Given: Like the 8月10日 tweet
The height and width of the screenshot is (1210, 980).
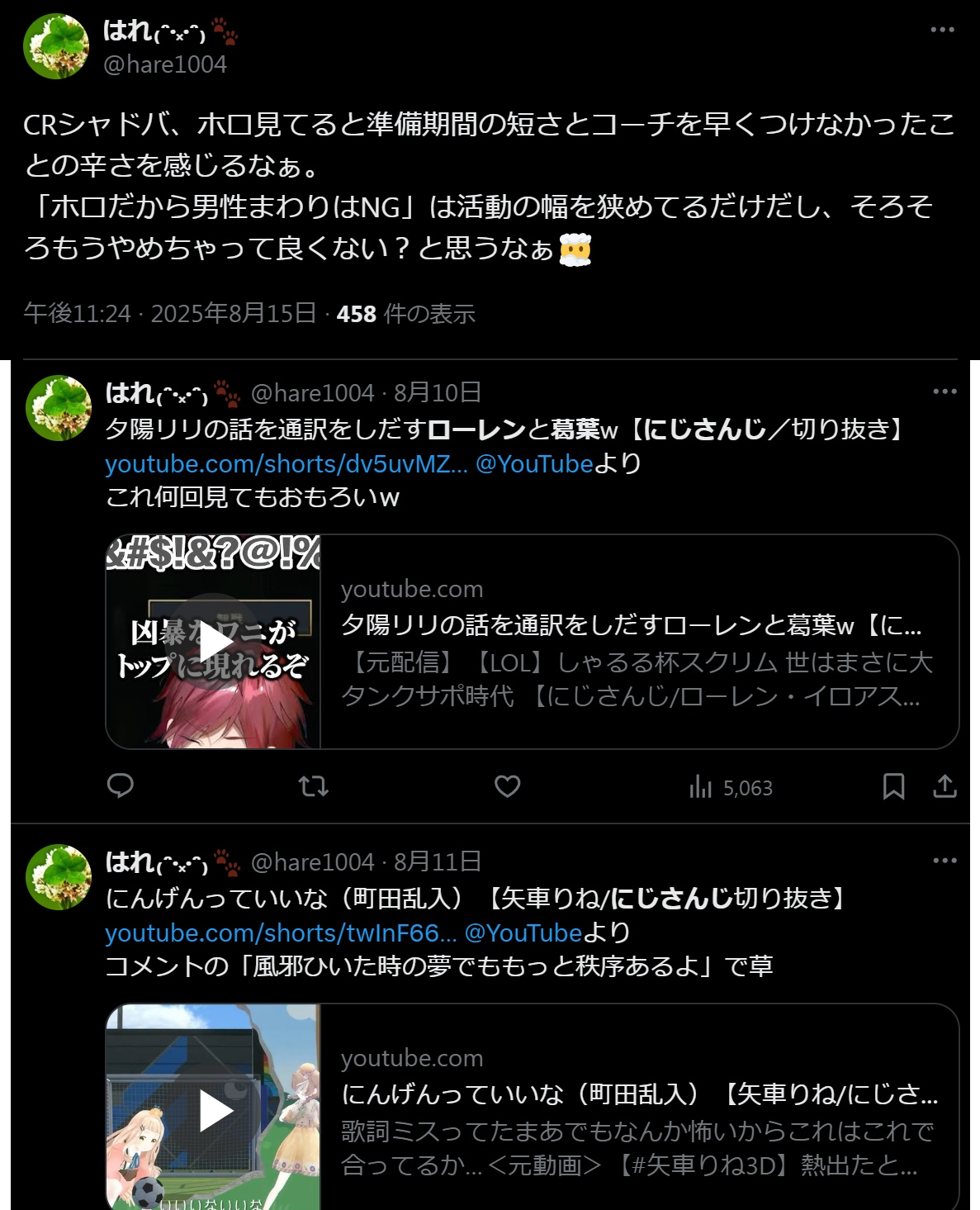Looking at the screenshot, I should click(507, 786).
